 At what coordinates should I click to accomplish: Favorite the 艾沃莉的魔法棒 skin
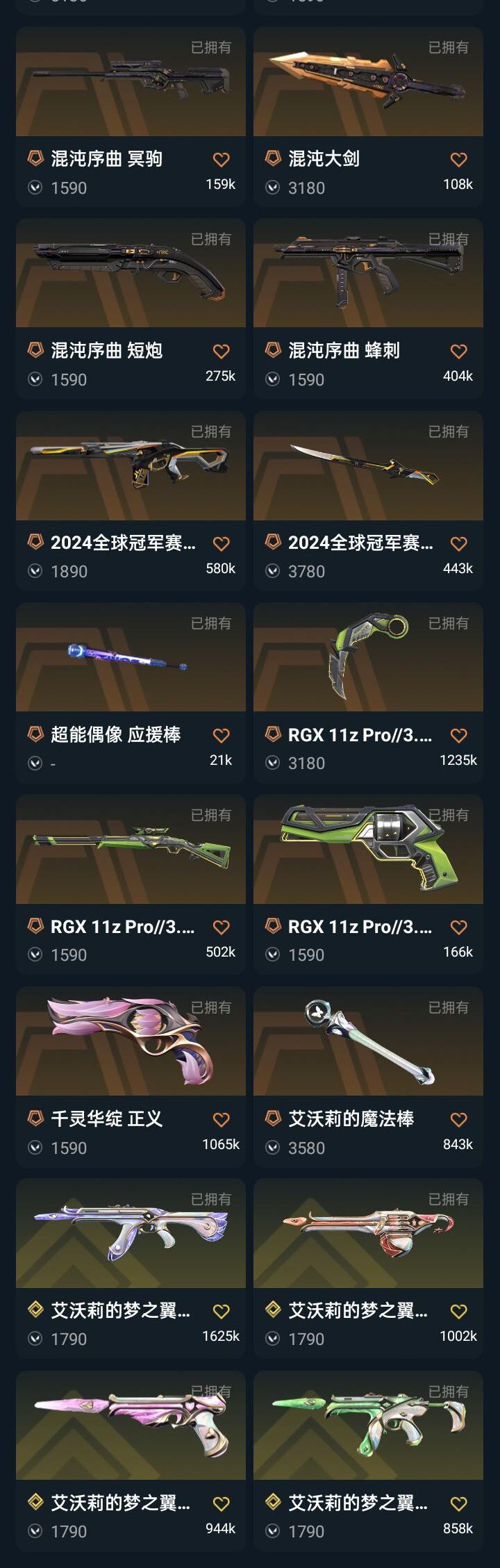(458, 1120)
